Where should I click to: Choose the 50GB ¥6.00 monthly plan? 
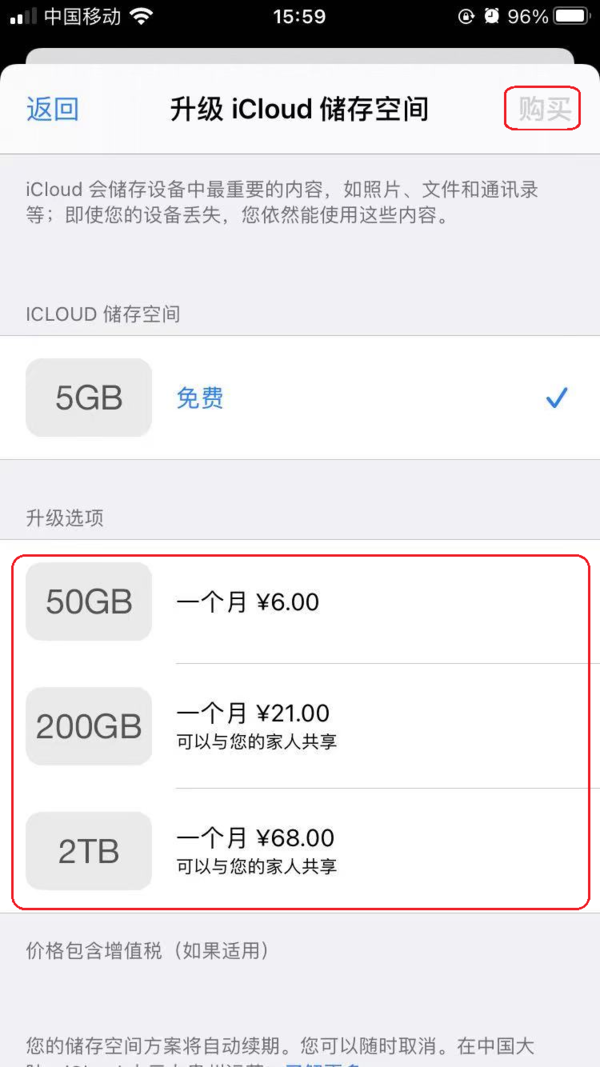[x=300, y=602]
